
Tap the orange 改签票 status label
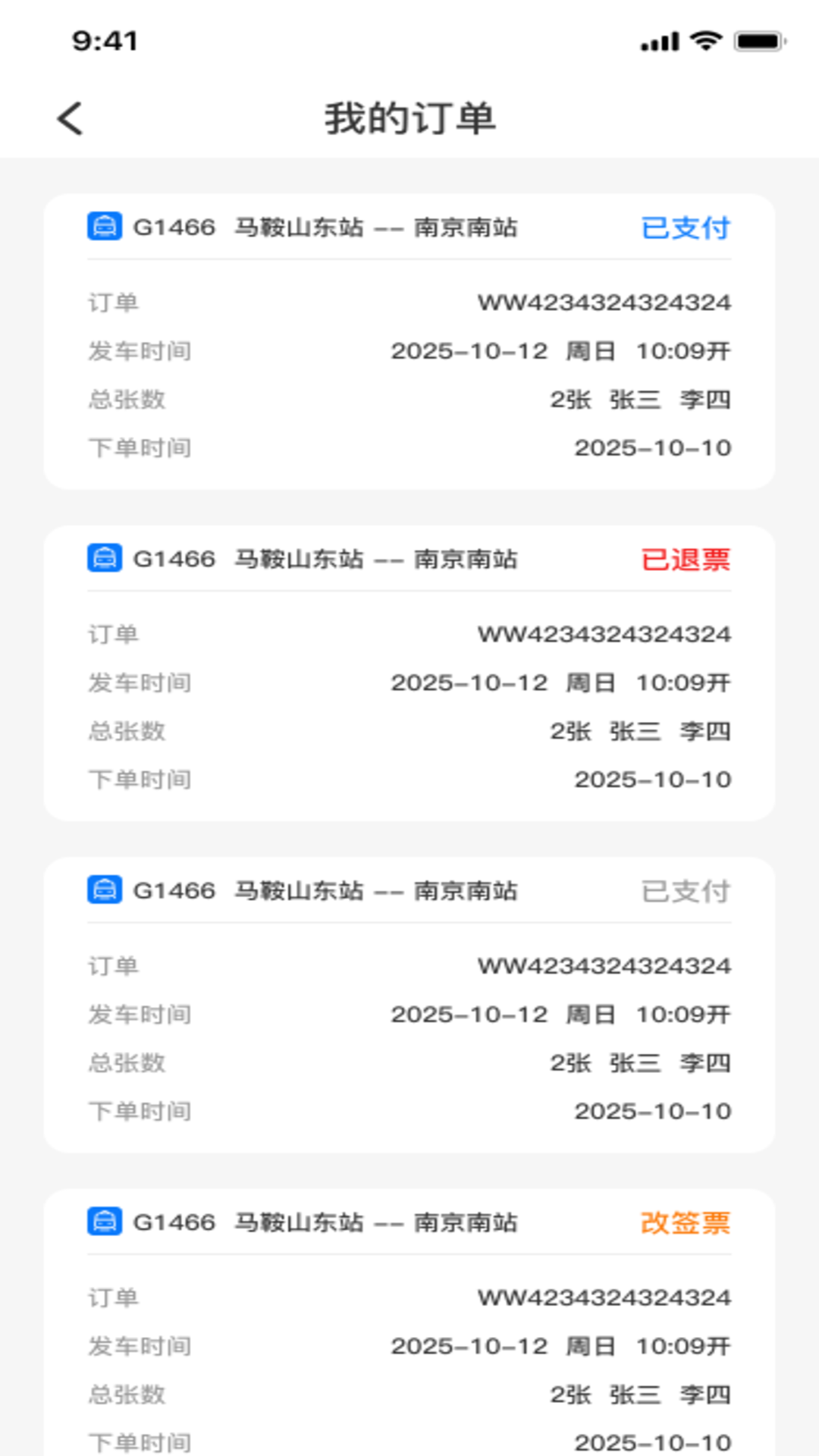[x=686, y=1223]
